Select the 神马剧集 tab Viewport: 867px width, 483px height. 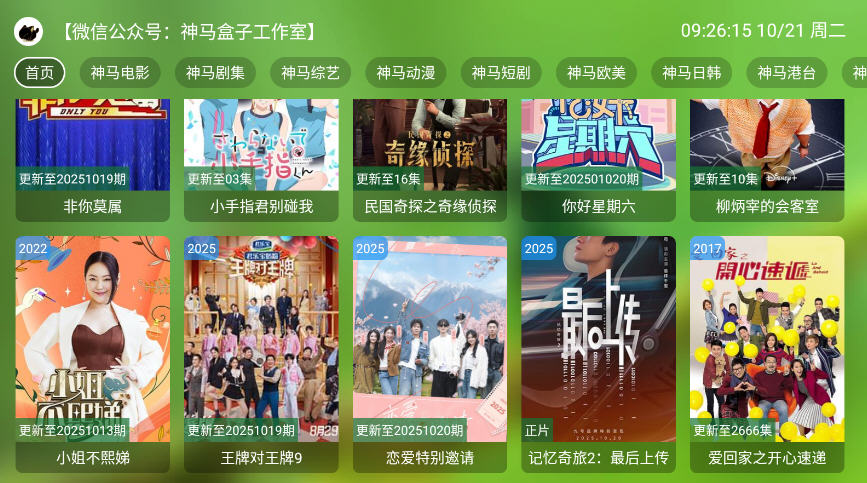coord(215,73)
